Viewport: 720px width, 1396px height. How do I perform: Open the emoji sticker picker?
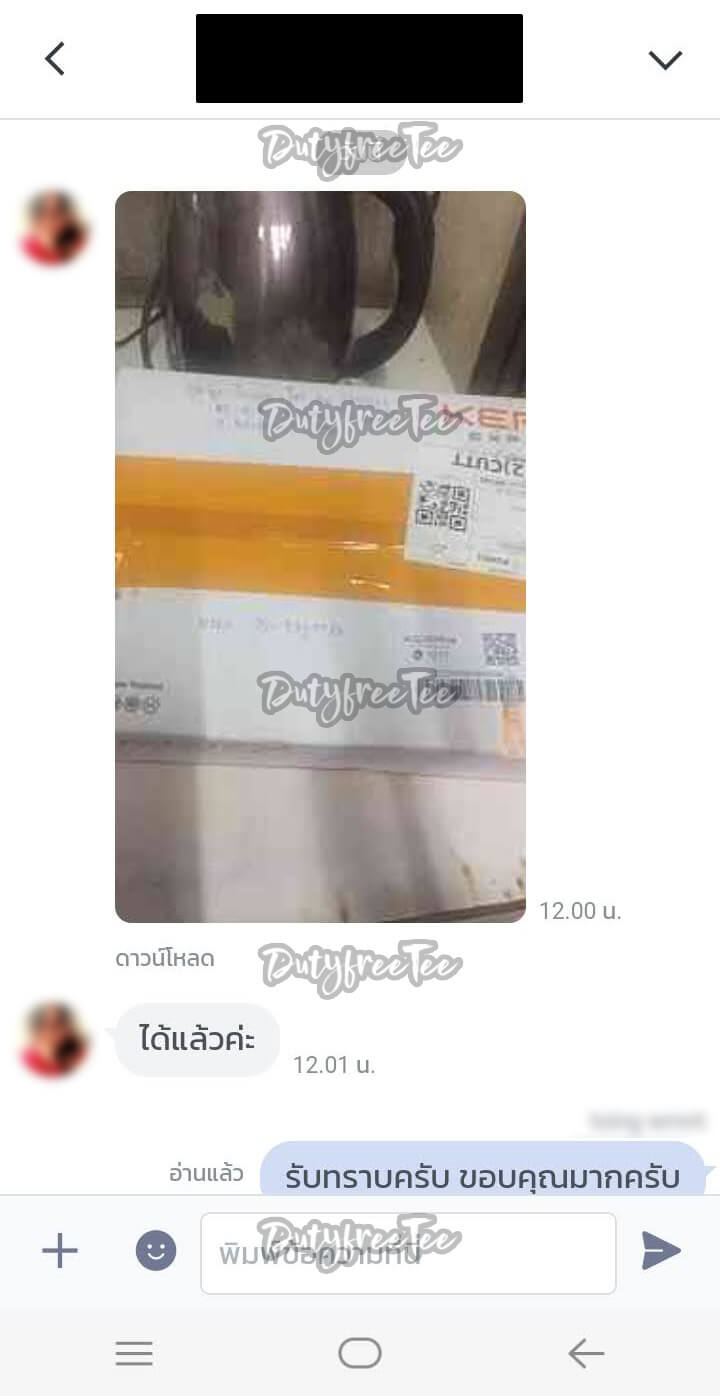tap(156, 1251)
